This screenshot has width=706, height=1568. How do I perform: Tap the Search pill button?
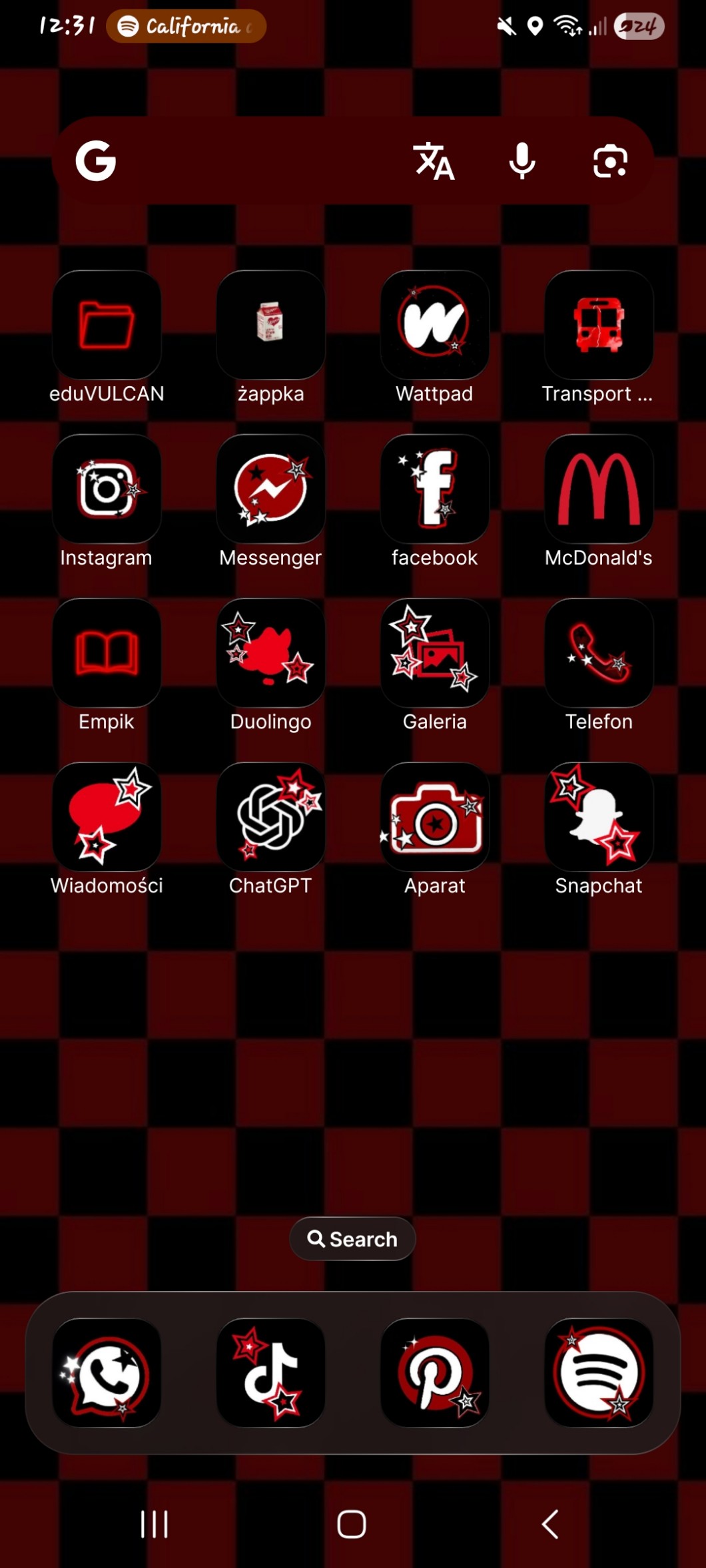pos(352,1238)
